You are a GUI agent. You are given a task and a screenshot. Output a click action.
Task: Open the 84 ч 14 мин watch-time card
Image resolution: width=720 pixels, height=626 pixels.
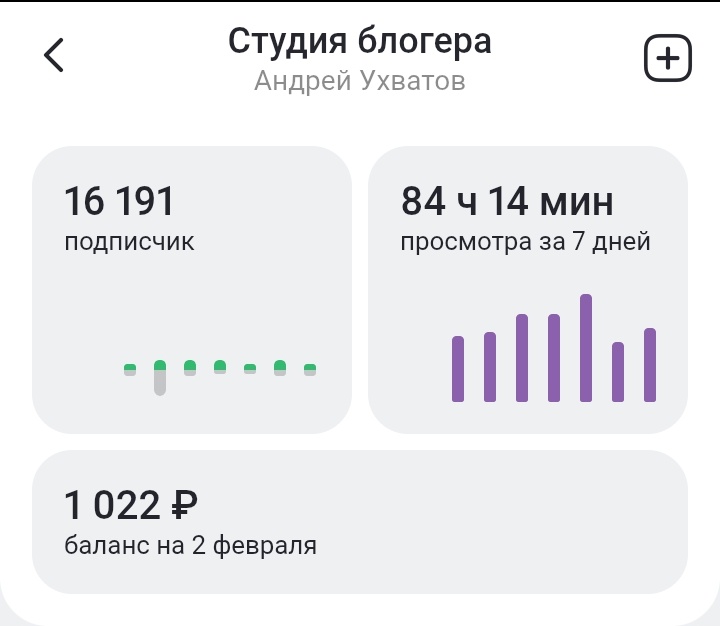click(x=528, y=290)
